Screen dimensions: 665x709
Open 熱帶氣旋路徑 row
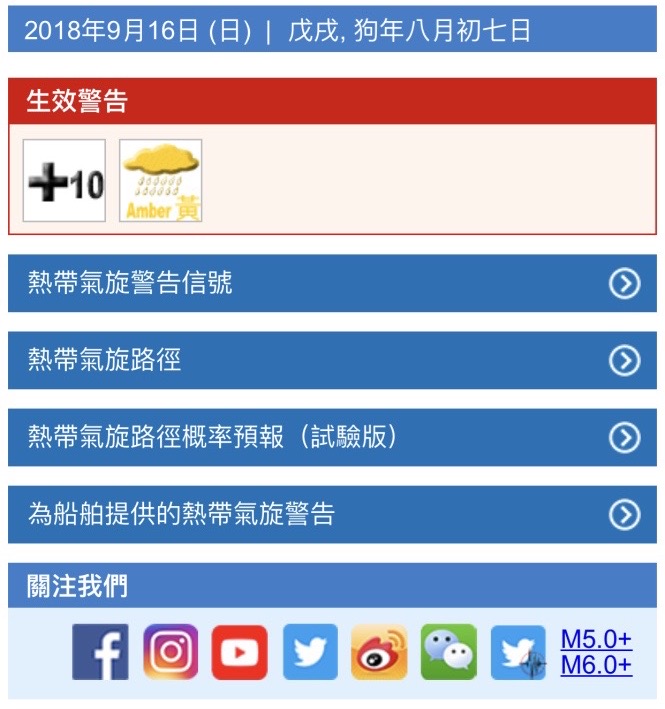332,360
